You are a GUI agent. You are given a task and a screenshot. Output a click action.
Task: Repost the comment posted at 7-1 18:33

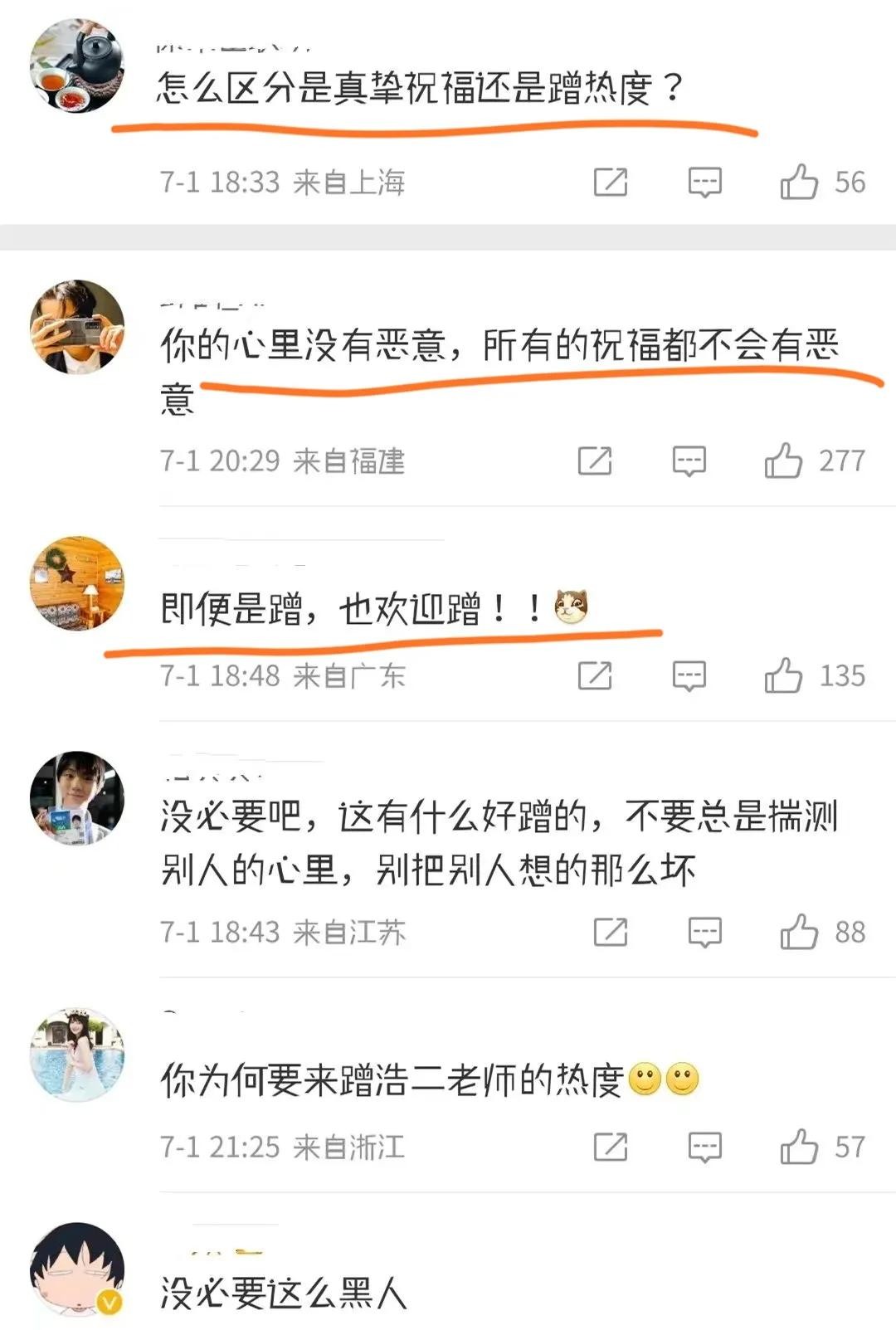(x=611, y=182)
